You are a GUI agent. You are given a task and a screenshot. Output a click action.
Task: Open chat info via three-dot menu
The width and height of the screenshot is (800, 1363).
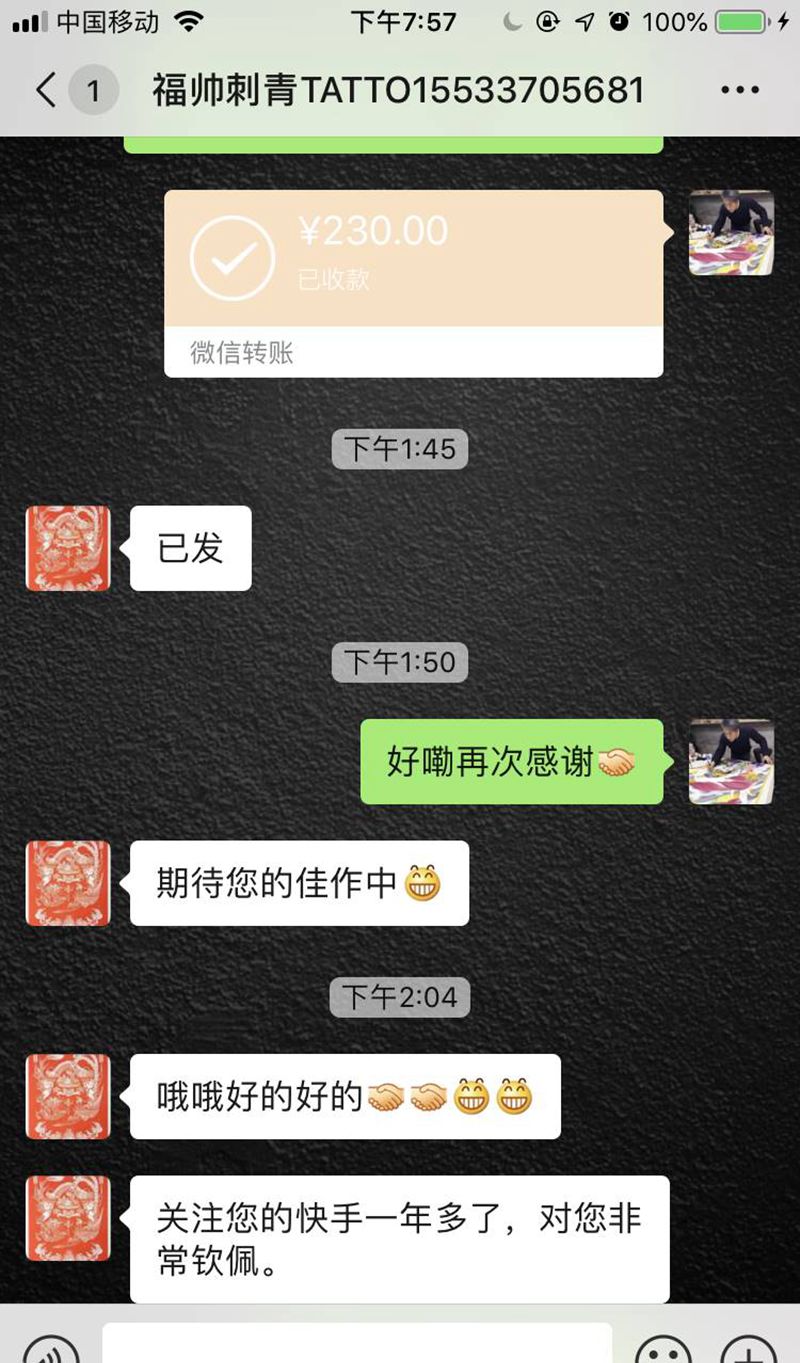[739, 91]
